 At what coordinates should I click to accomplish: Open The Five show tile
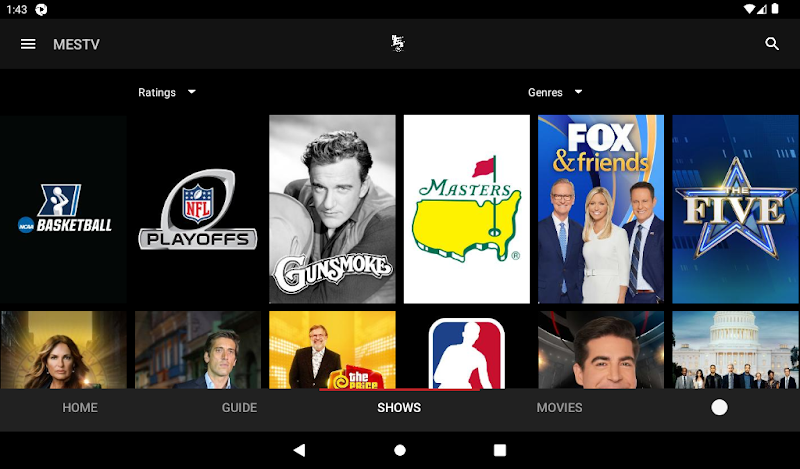point(735,209)
